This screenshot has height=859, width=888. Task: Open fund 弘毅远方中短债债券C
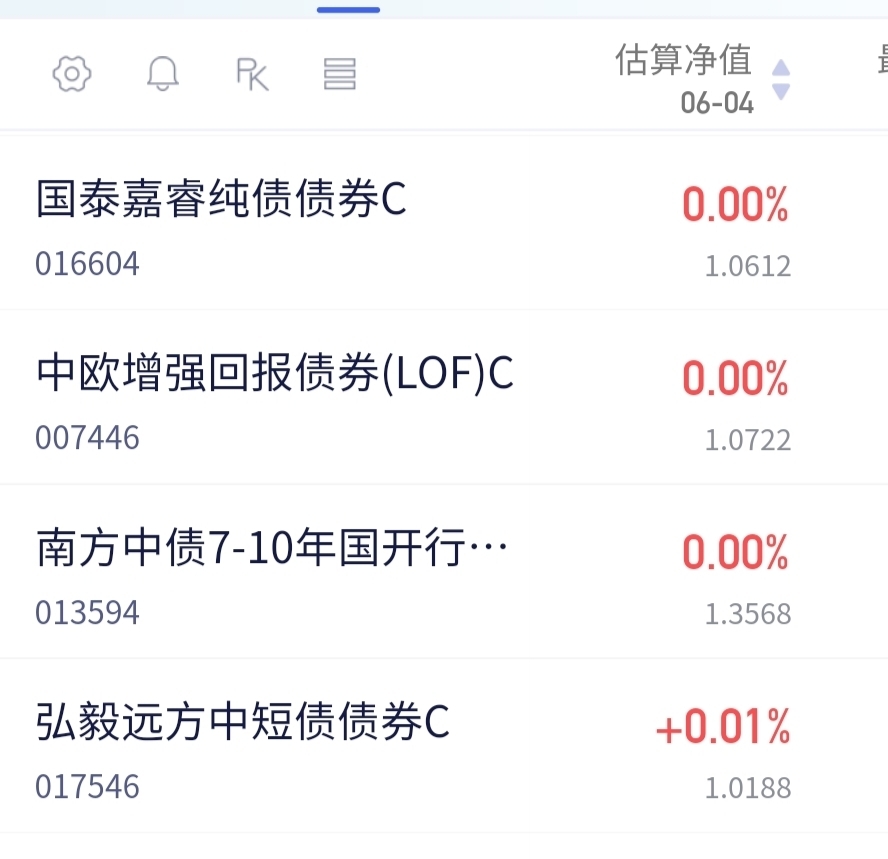coord(444,746)
